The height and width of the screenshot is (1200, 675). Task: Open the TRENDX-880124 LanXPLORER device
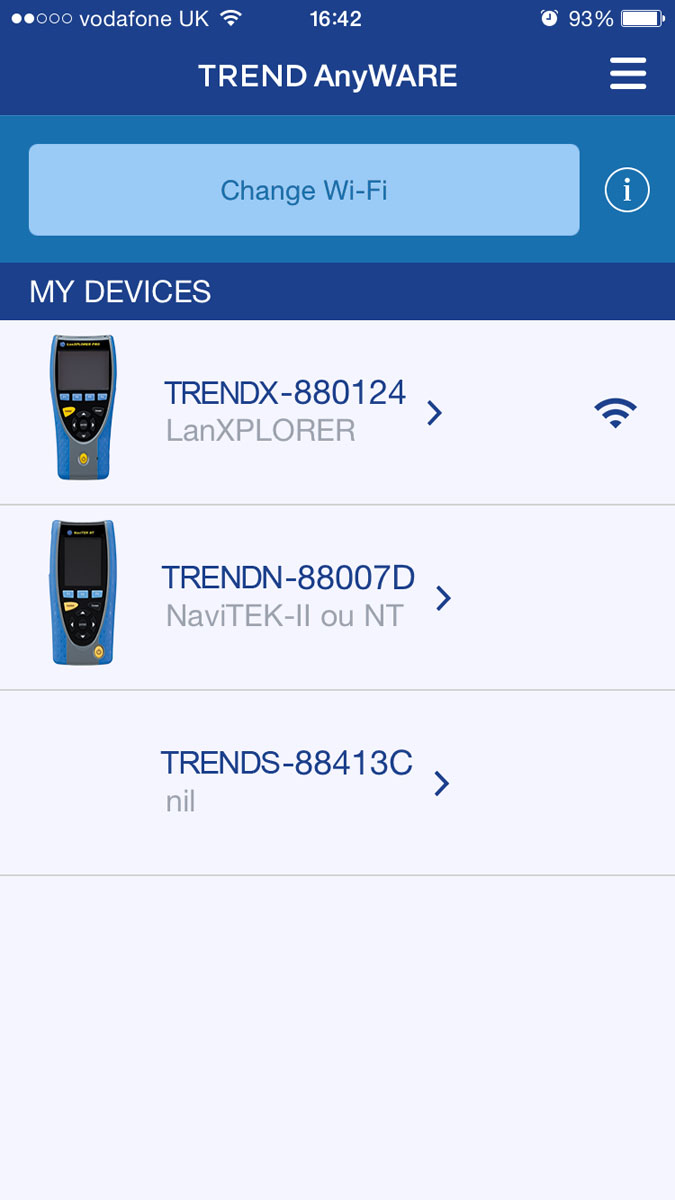[x=337, y=412]
